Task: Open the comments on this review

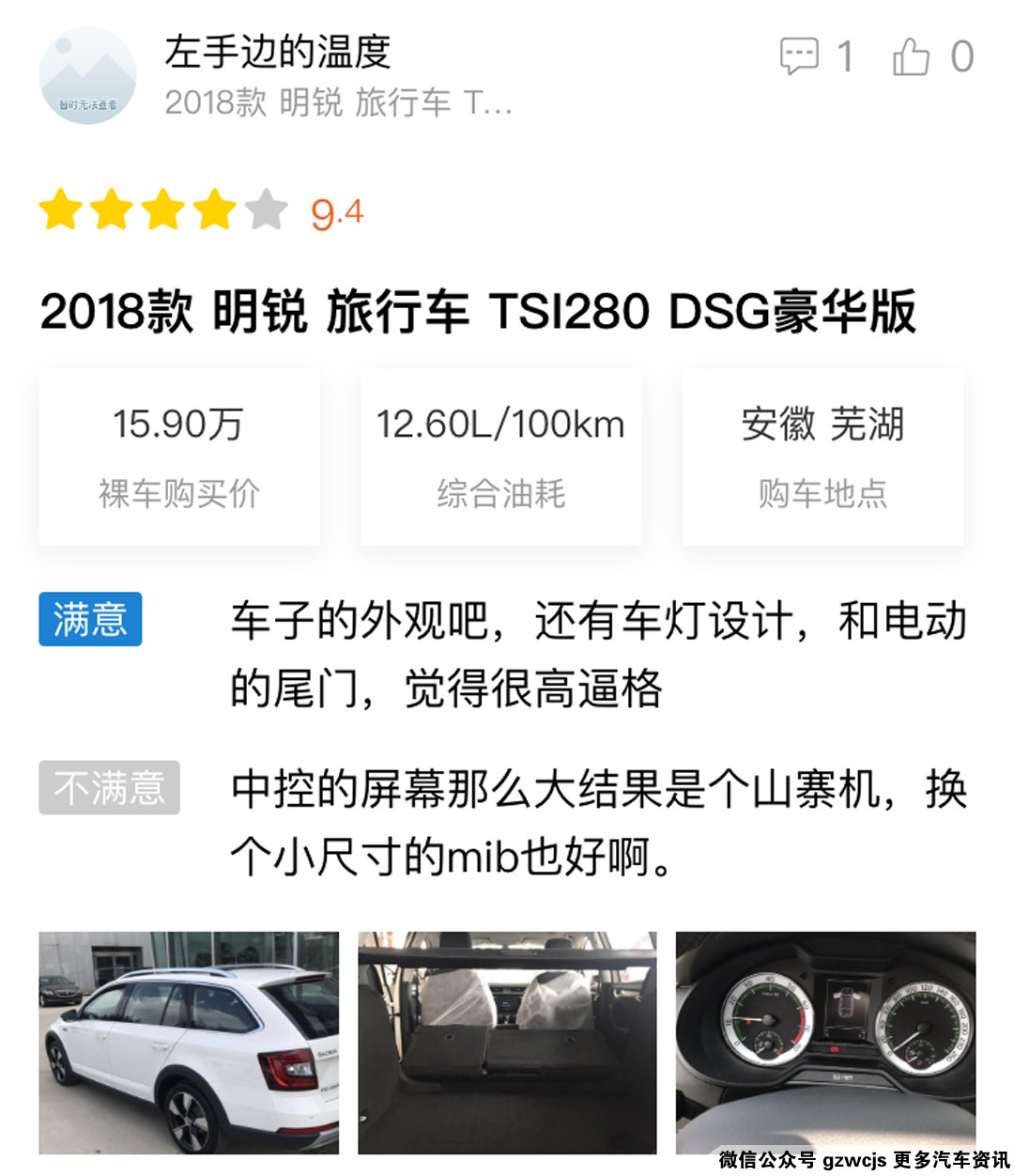Action: point(800,56)
